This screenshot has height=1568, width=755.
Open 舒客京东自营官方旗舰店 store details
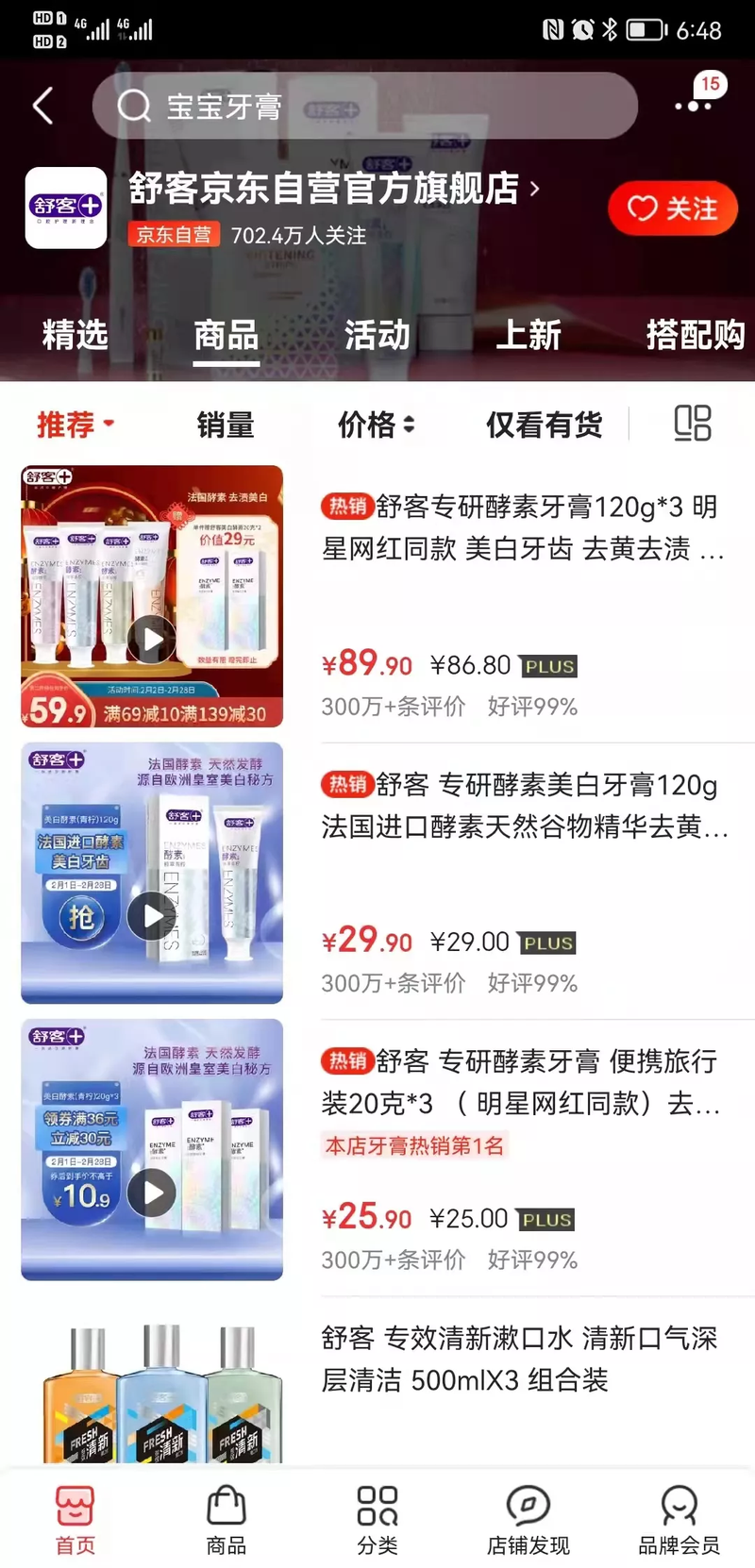pyautogui.click(x=334, y=189)
